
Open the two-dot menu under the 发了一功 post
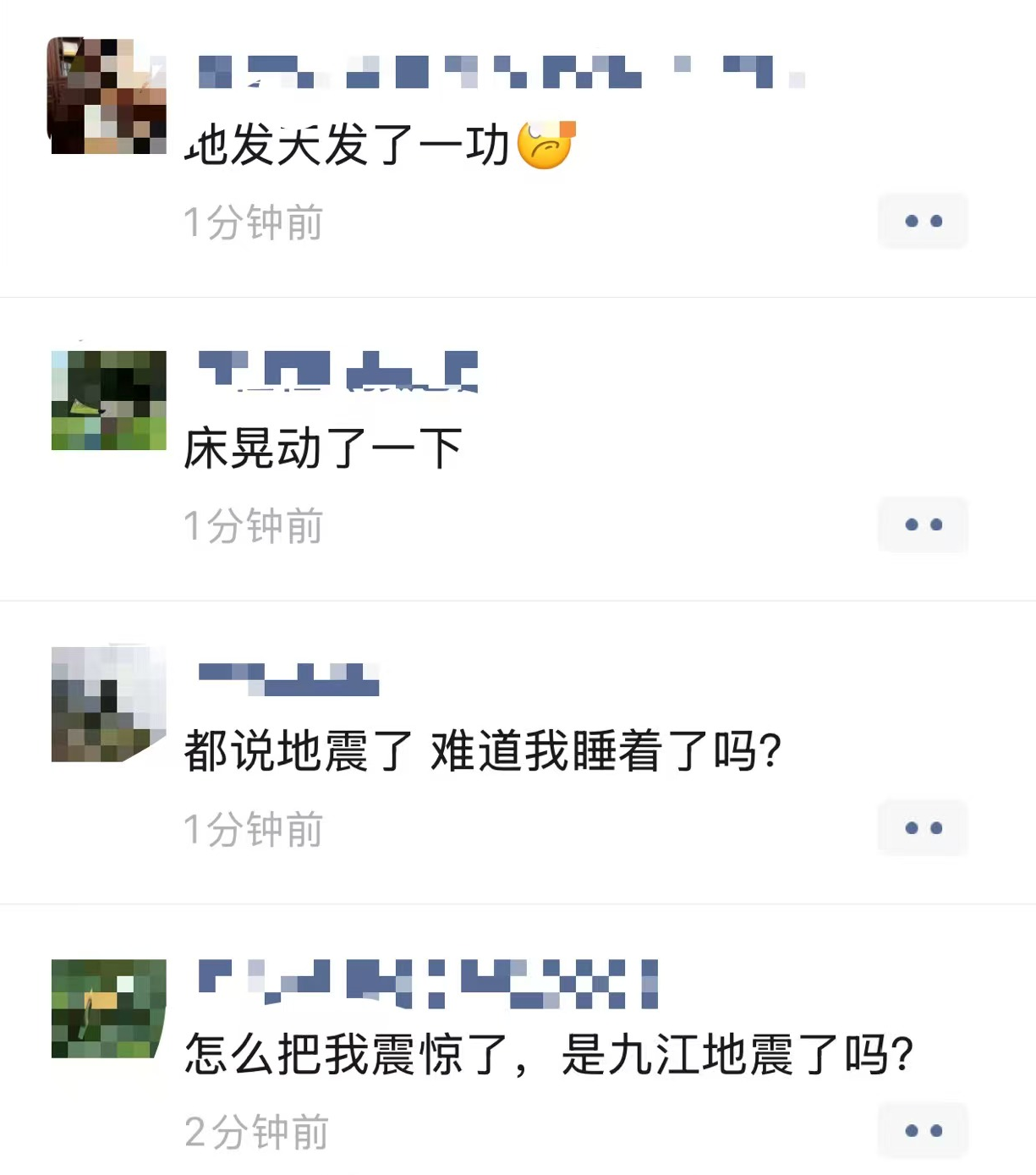point(923,222)
